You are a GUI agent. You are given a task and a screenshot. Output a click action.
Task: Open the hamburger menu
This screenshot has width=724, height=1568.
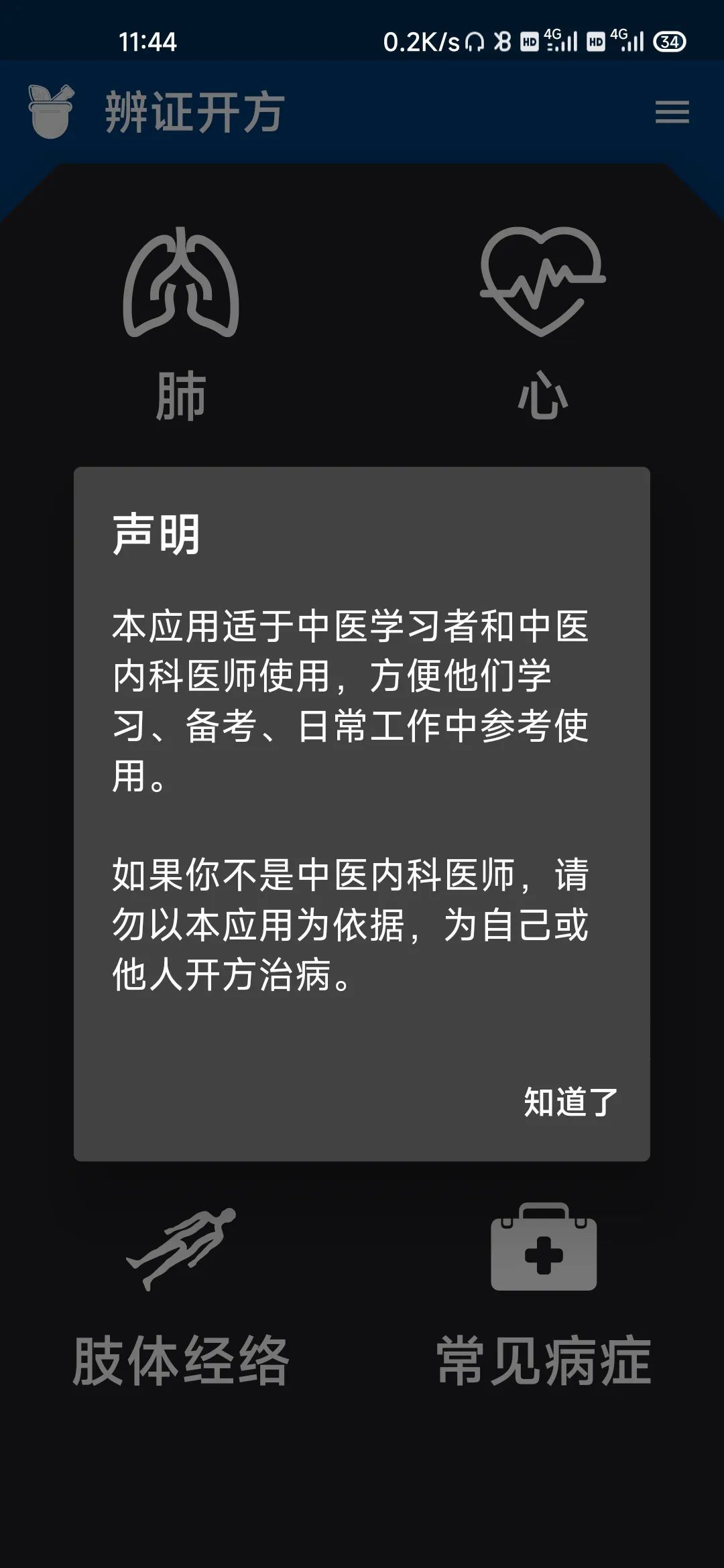672,112
